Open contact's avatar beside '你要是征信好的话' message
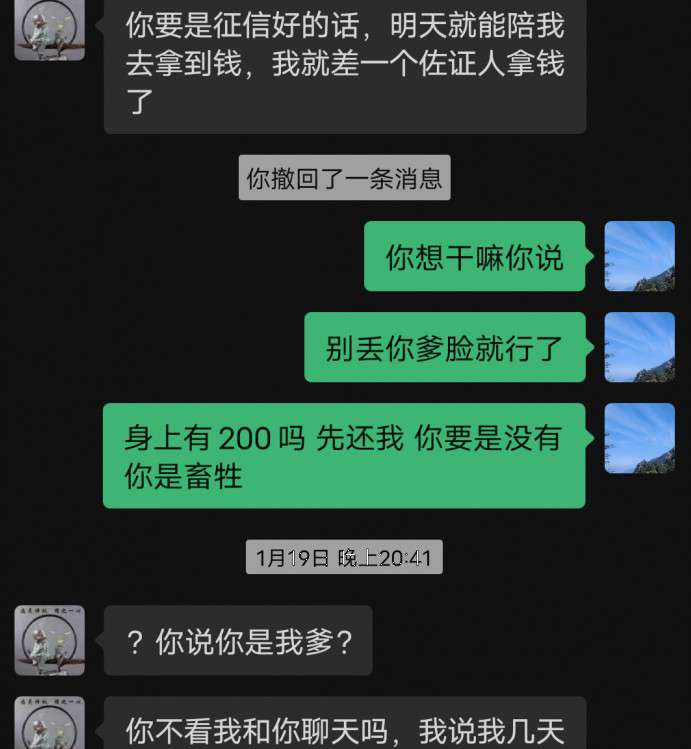Viewport: 691px width, 749px height. click(x=49, y=28)
